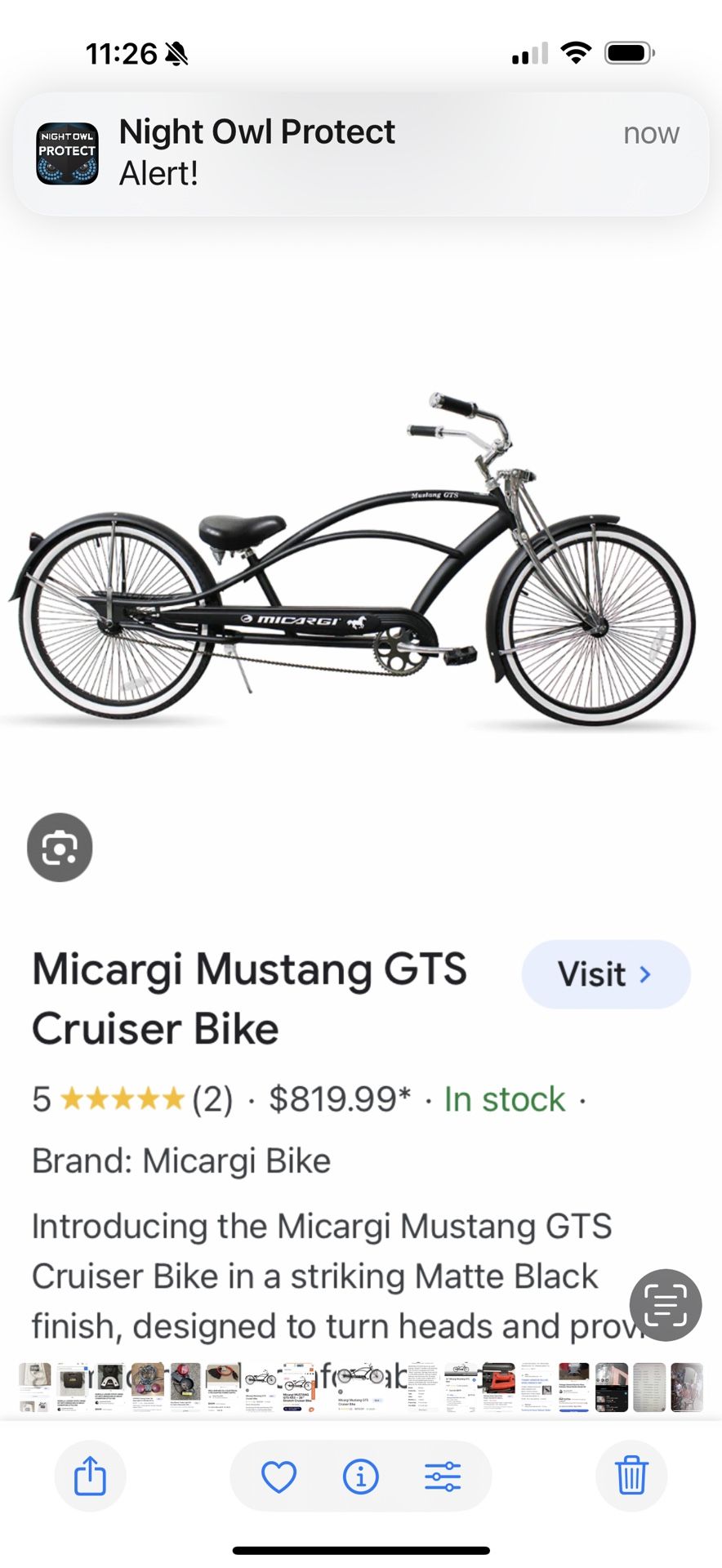Share this photo
This screenshot has width=722, height=1568.
point(90,1476)
